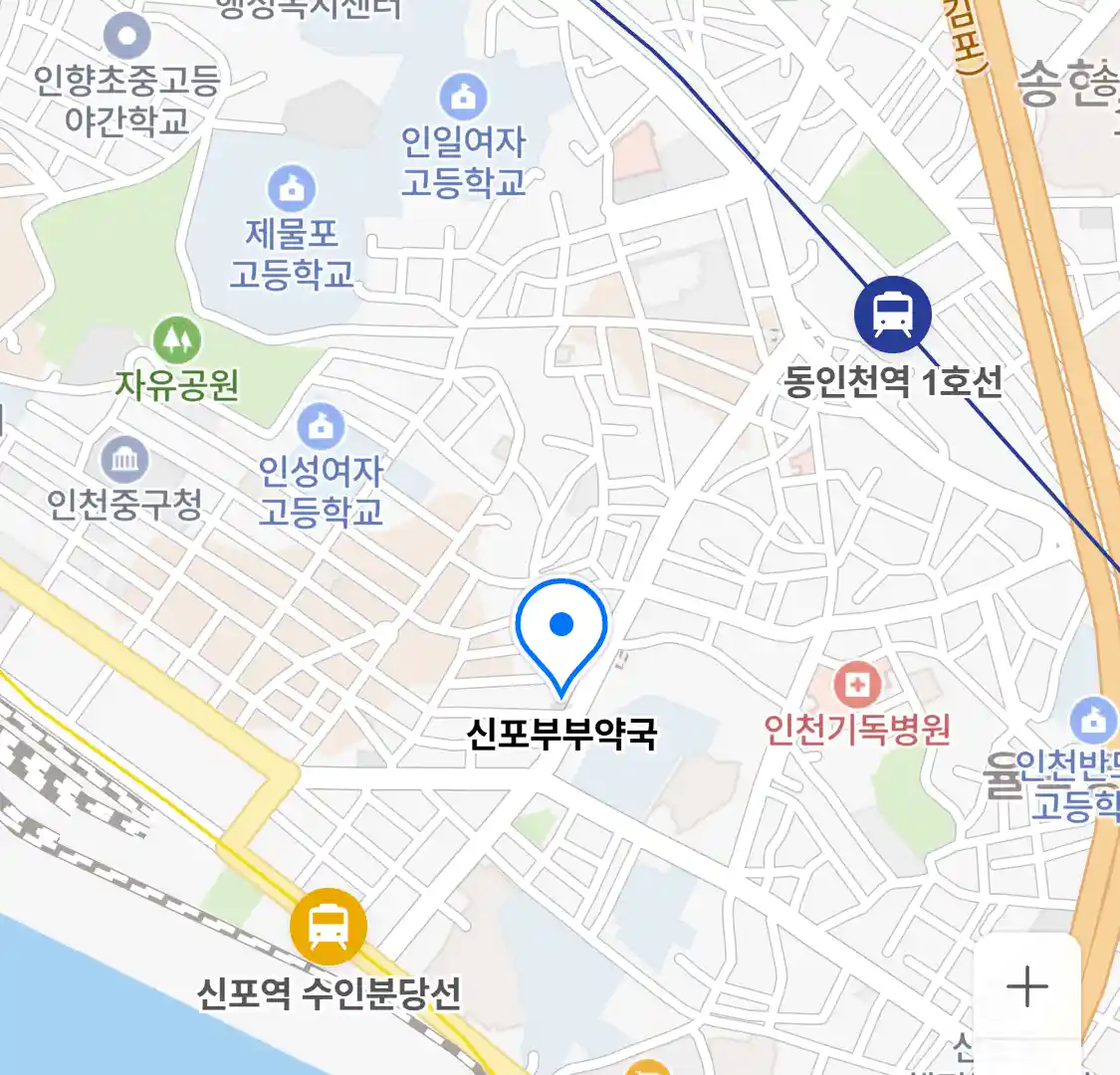Image resolution: width=1120 pixels, height=1075 pixels.
Task: Open the 인일여자고등학교 school marker
Action: [x=463, y=98]
